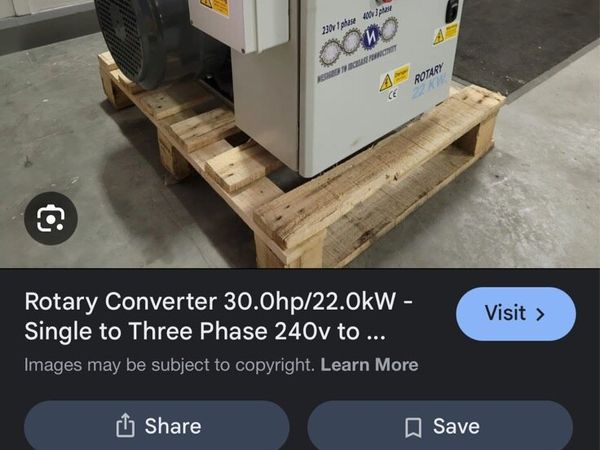Save this image to collections
The image size is (600, 450).
point(440,426)
